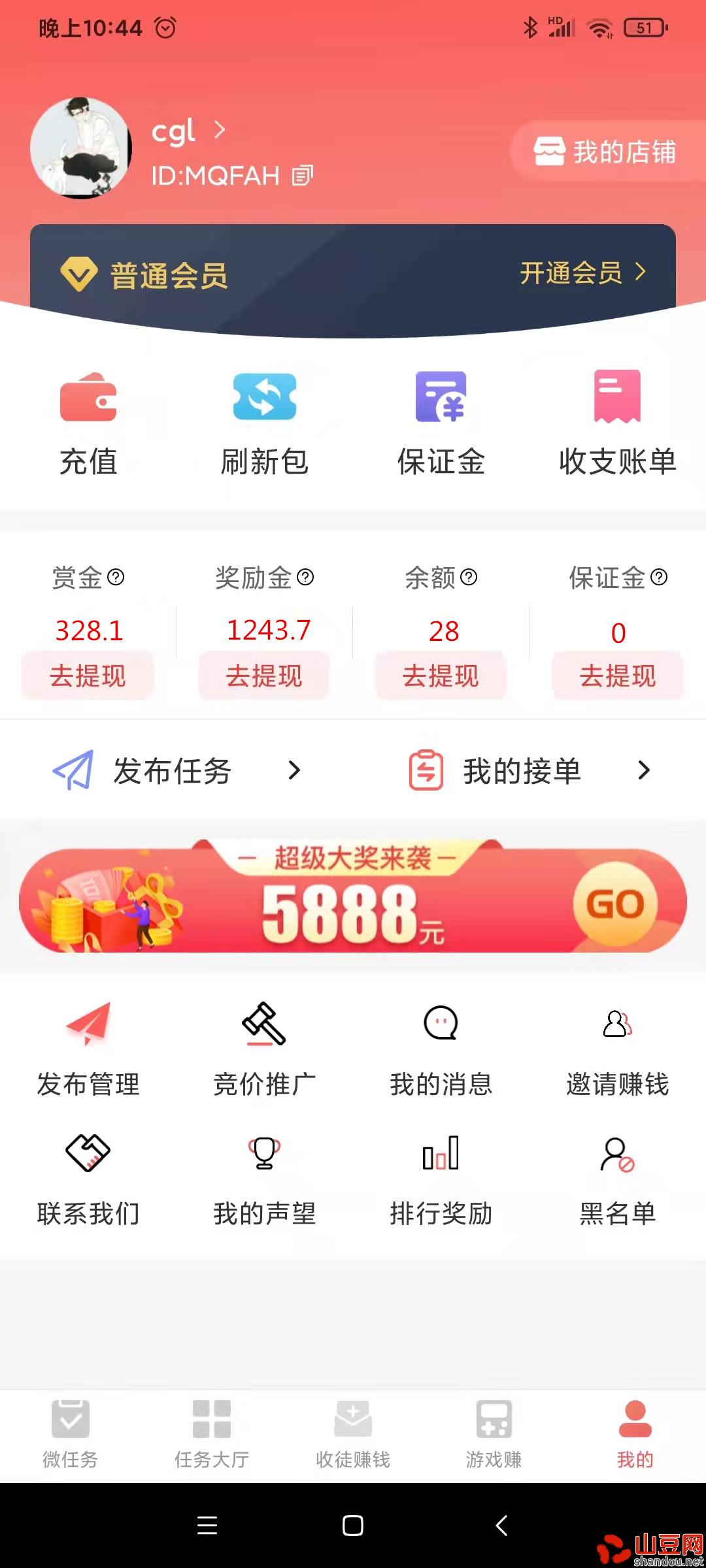Image resolution: width=706 pixels, height=1568 pixels.
Task: Open 刷新包
Action: pyautogui.click(x=265, y=425)
